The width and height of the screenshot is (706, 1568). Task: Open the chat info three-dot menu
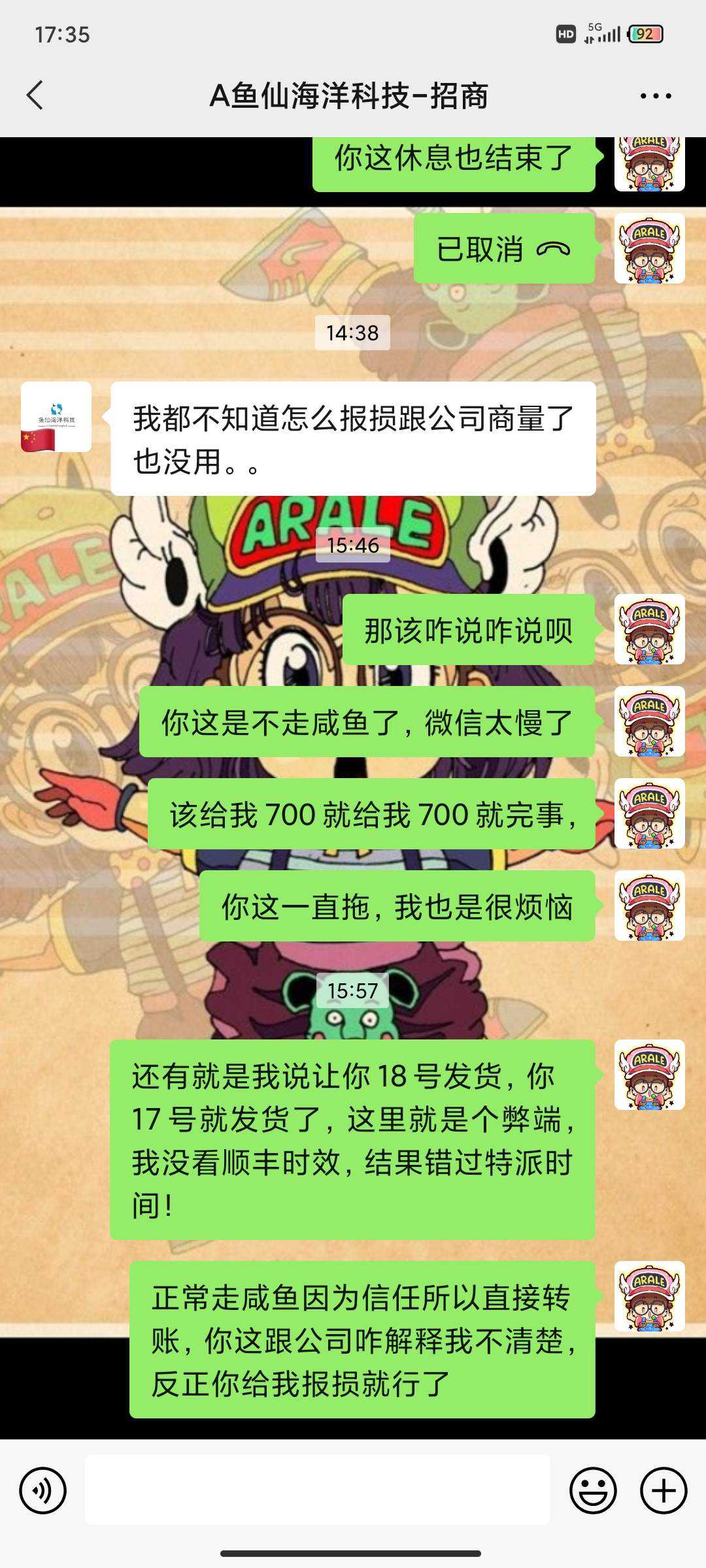pyautogui.click(x=656, y=96)
